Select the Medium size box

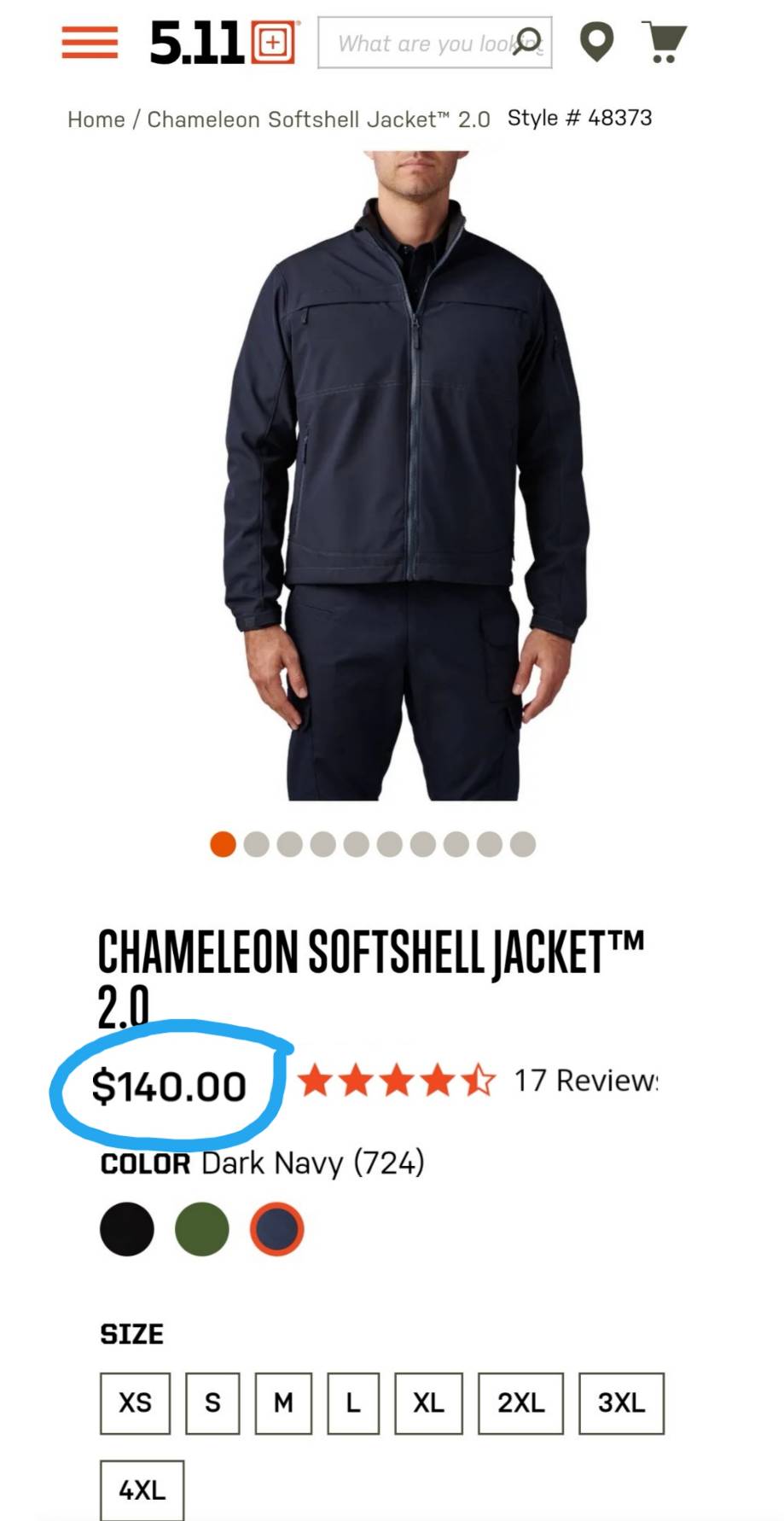coord(282,1402)
